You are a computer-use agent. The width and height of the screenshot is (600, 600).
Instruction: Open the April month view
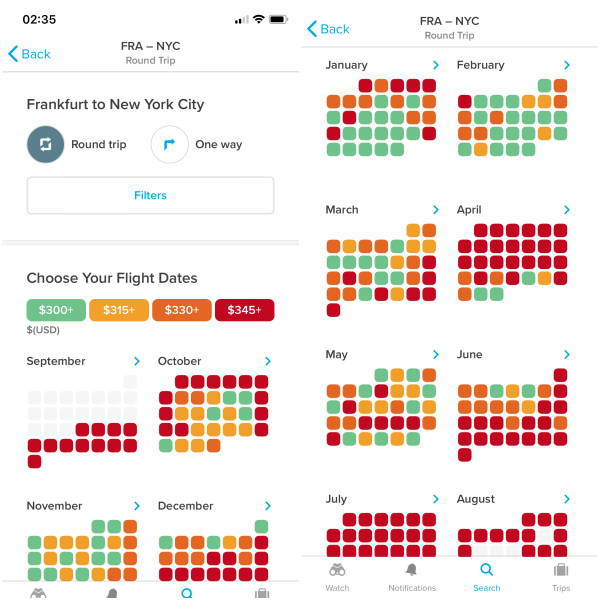(x=567, y=210)
